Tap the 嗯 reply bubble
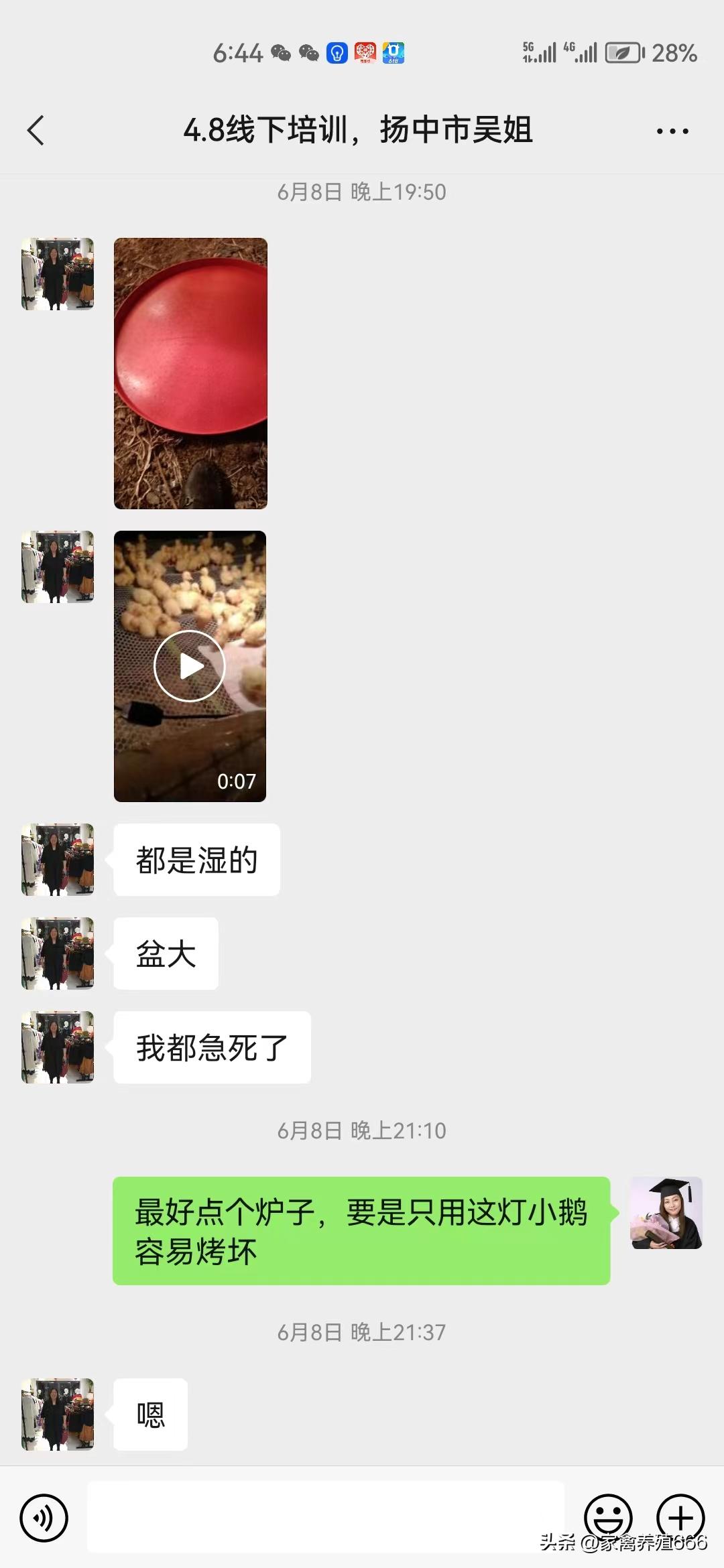The height and width of the screenshot is (1568, 724). (149, 1413)
